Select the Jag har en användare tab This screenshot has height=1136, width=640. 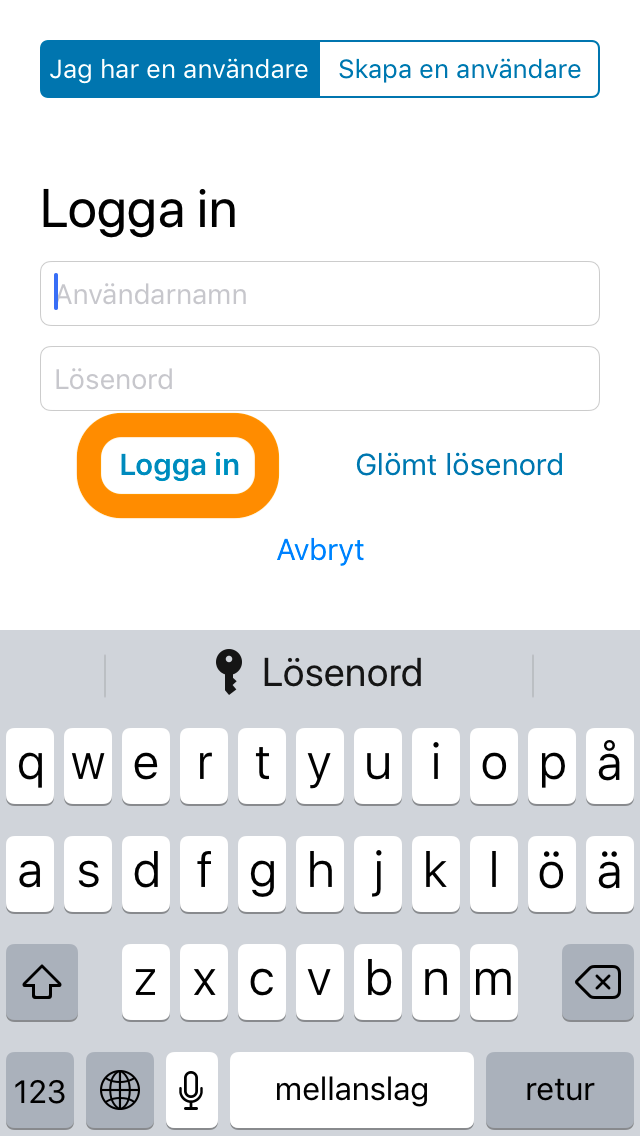179,69
